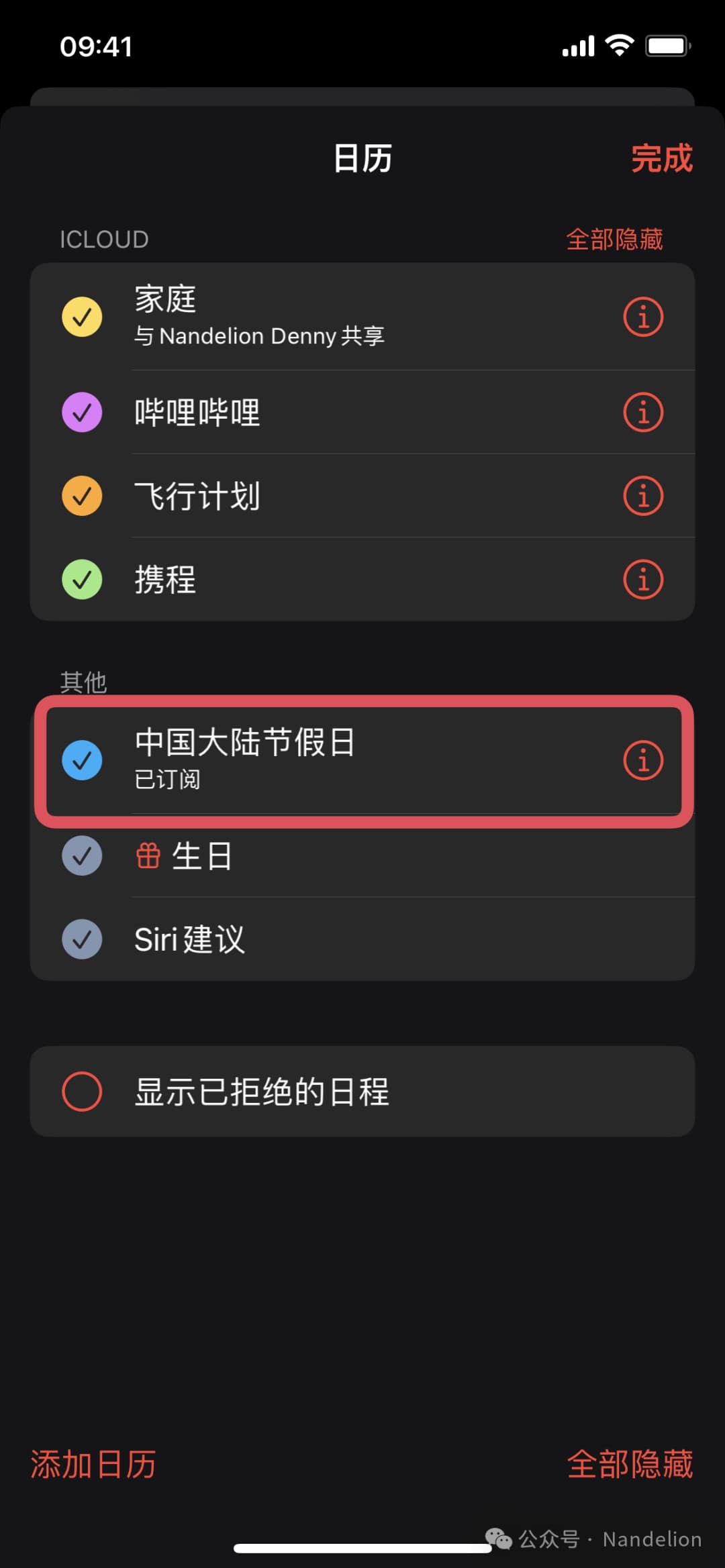The width and height of the screenshot is (725, 1568).
Task: Uncheck the 携程 calendar
Action: [82, 579]
